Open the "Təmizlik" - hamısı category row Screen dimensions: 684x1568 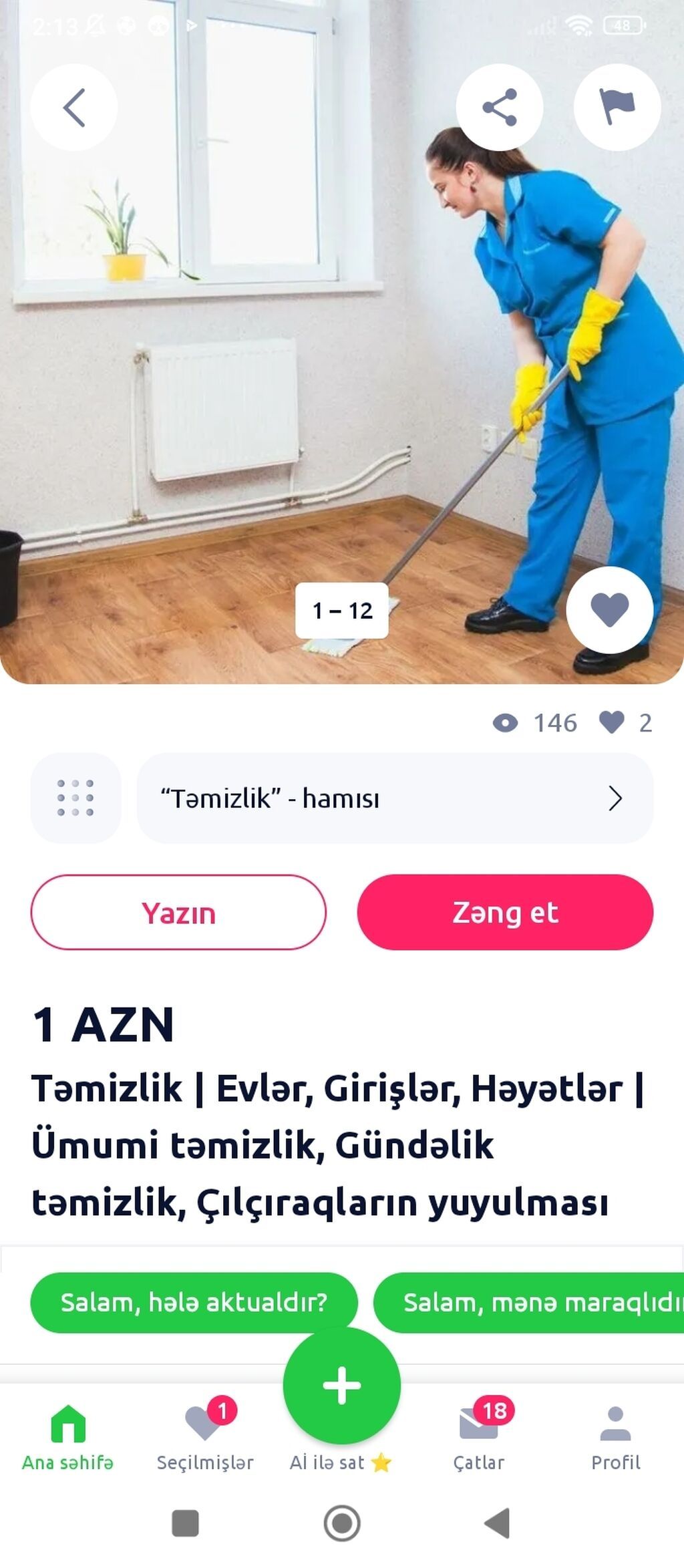tap(394, 798)
